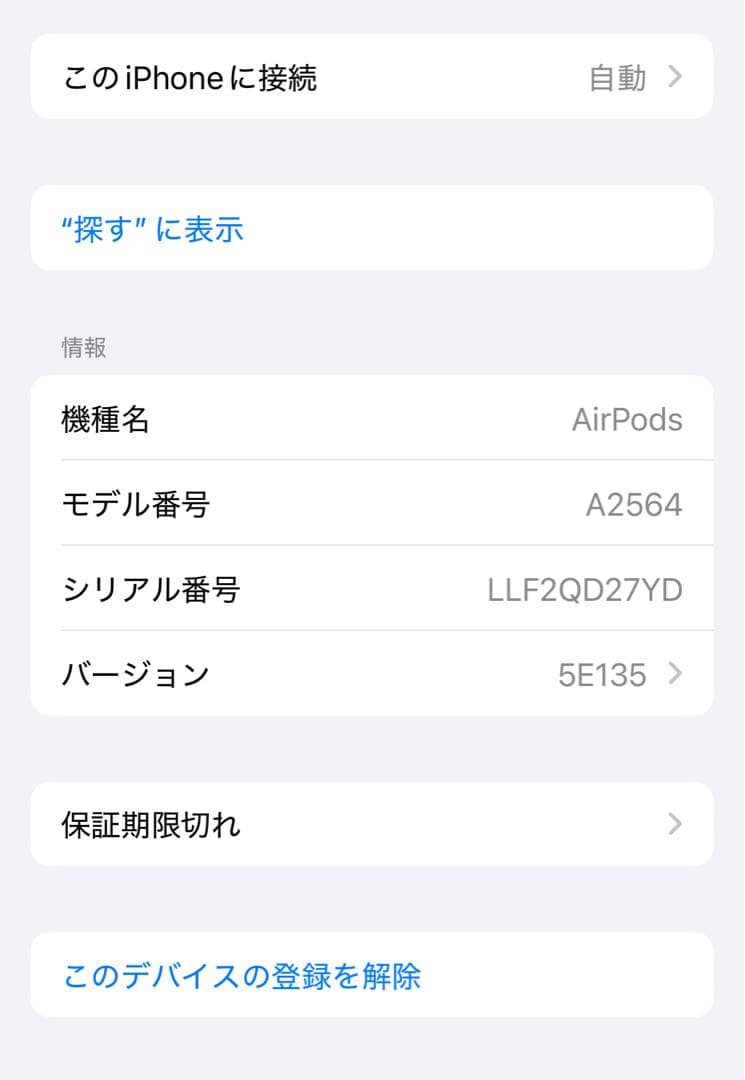This screenshot has height=1080, width=745.
Task: Tap the バージョン label text
Action: (x=135, y=674)
